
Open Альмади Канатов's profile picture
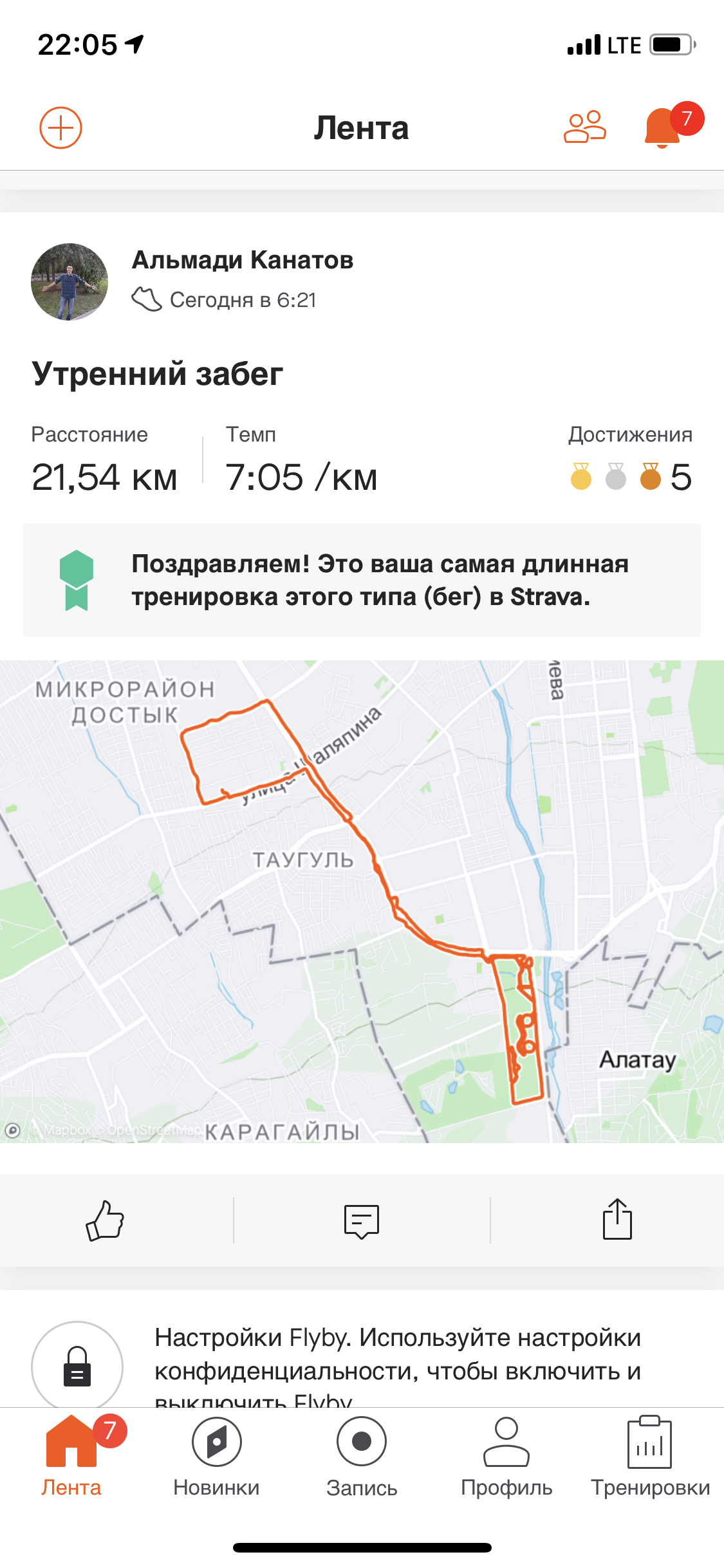point(70,282)
